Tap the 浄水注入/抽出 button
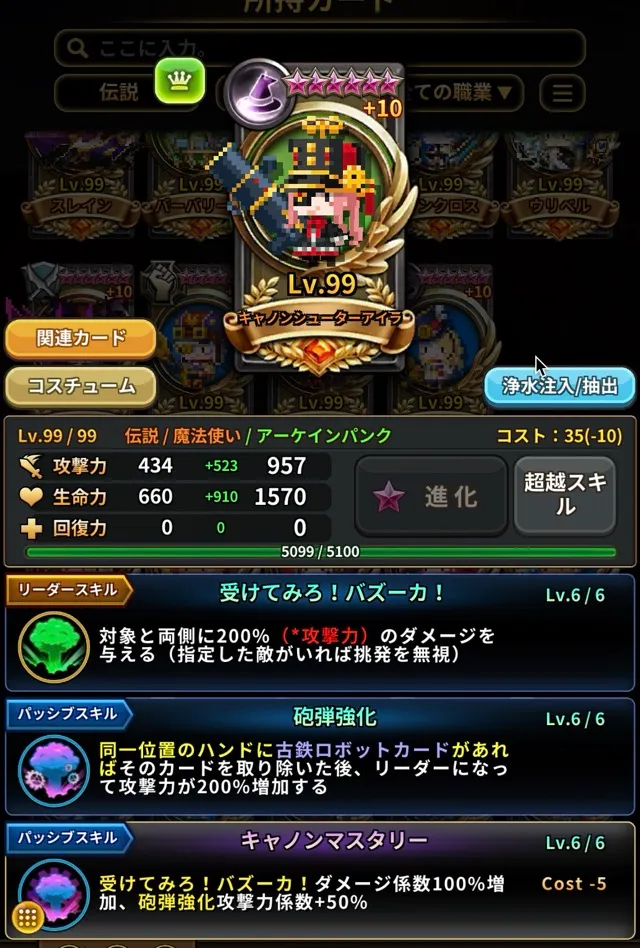Image resolution: width=640 pixels, height=948 pixels. 559,386
